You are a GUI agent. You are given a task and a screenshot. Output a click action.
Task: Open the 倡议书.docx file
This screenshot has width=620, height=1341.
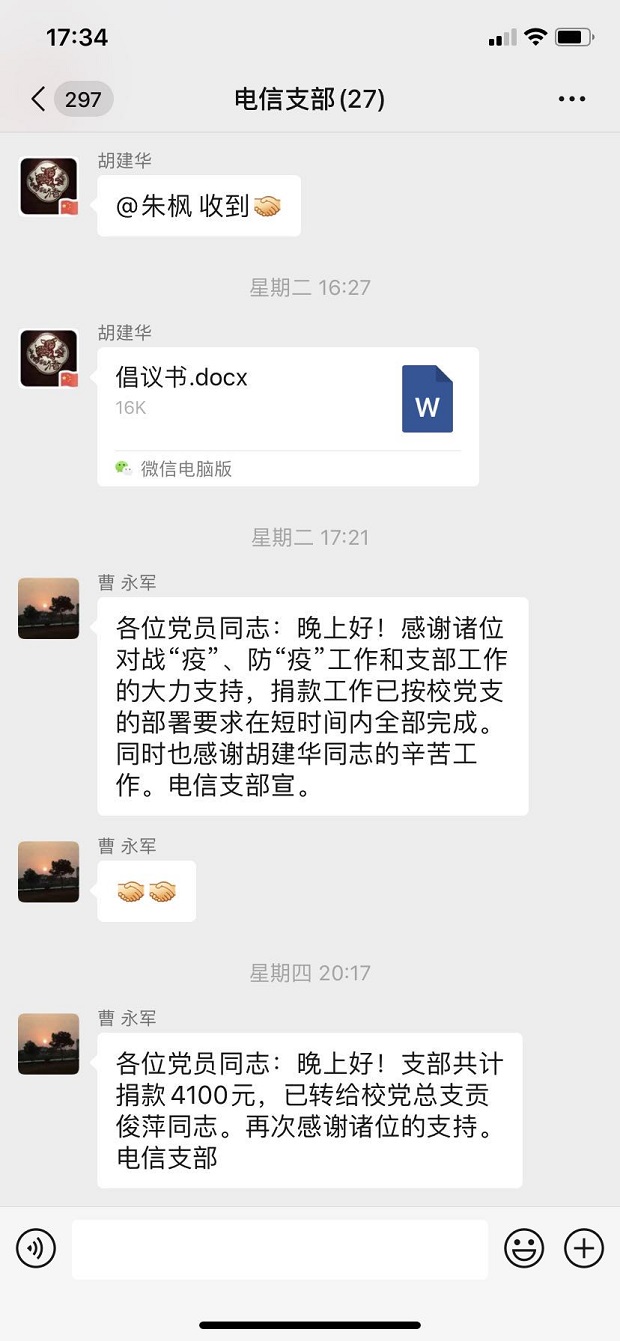coord(288,400)
